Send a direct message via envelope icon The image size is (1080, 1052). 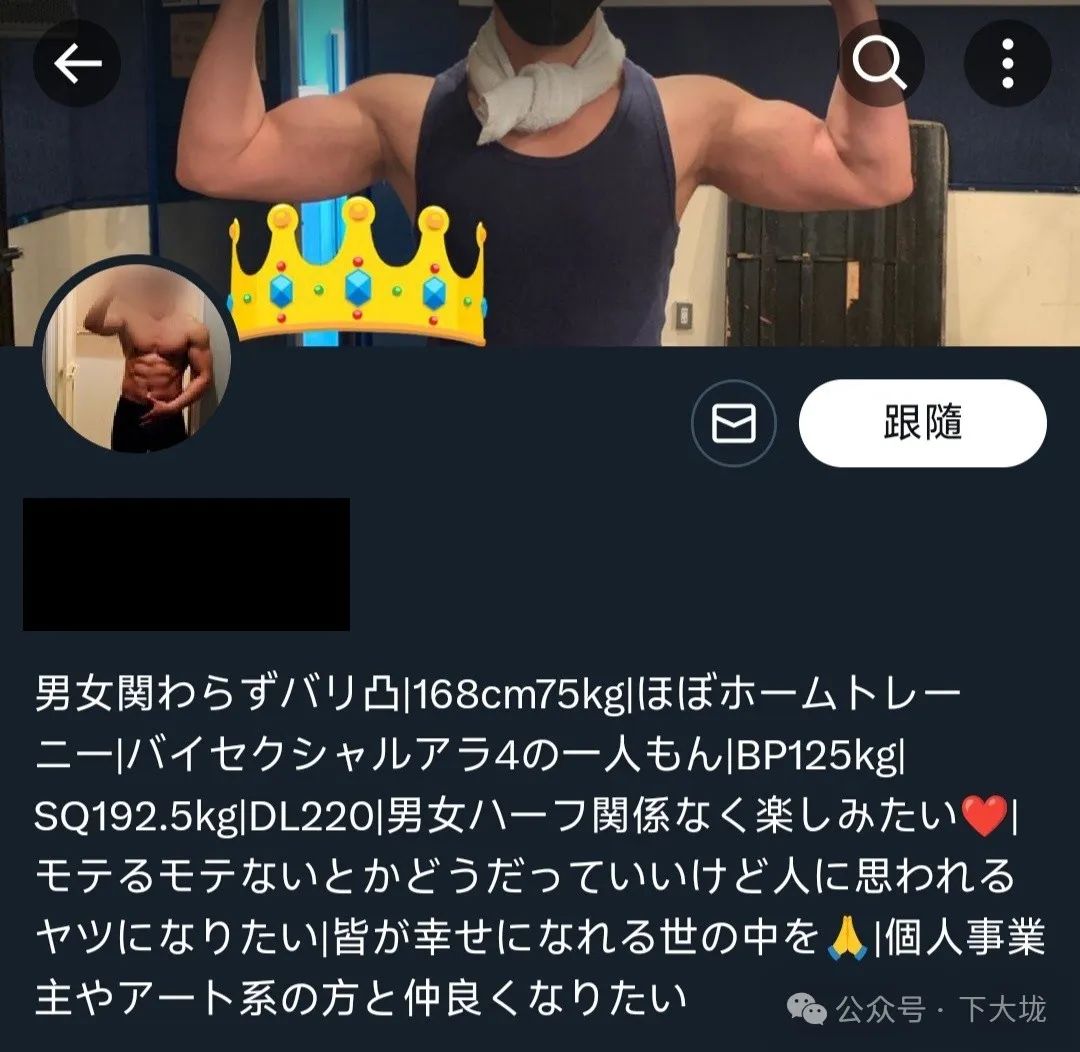734,423
